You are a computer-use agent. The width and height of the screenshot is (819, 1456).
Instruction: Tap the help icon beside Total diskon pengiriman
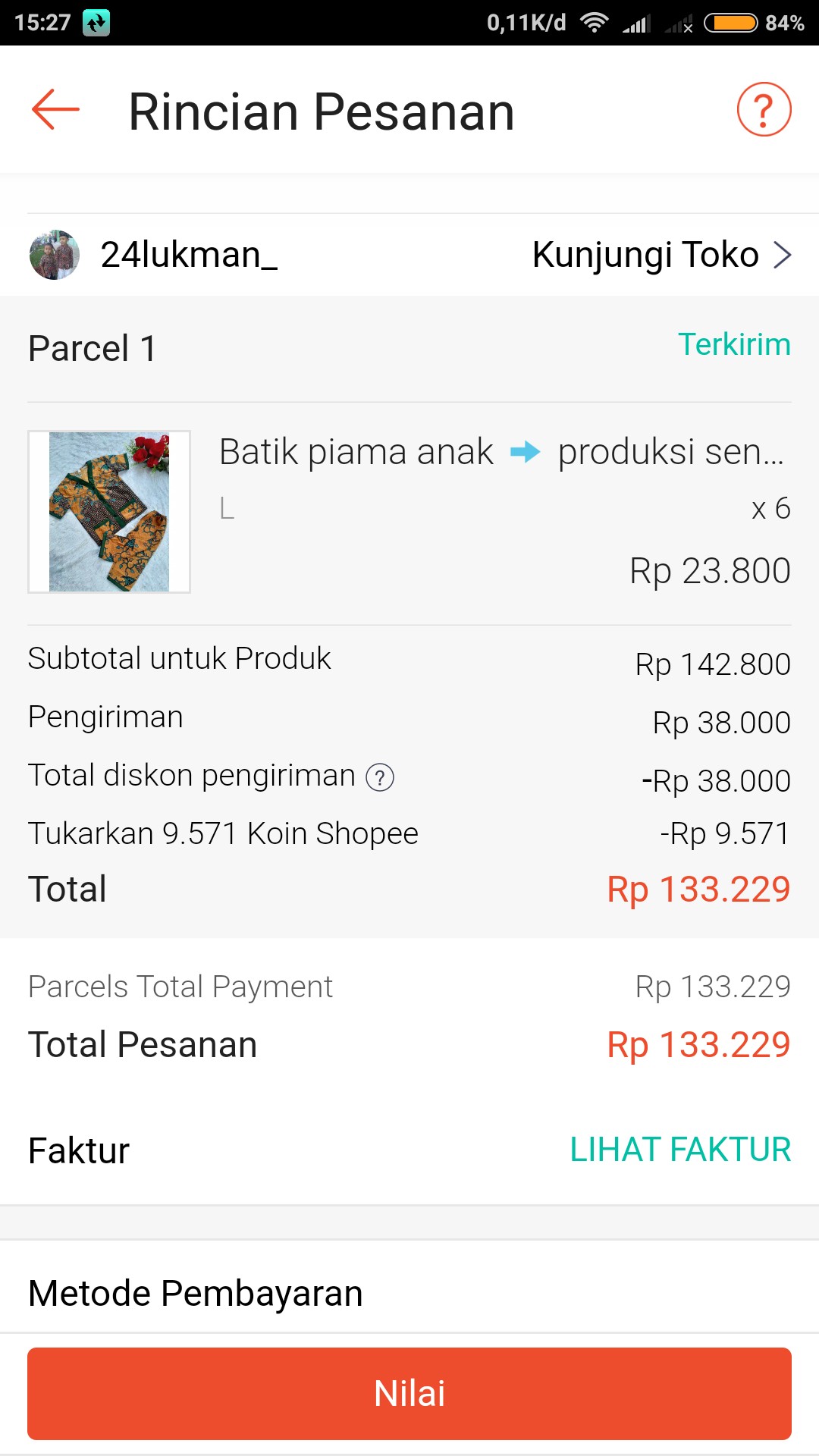[x=378, y=777]
